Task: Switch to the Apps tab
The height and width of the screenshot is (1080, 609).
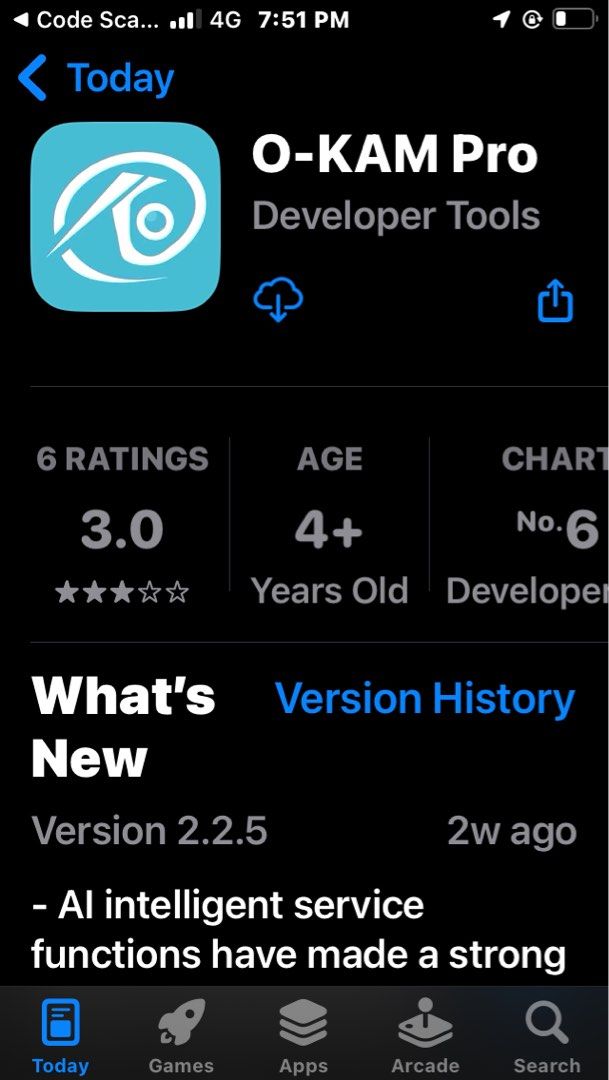Action: click(x=303, y=1036)
